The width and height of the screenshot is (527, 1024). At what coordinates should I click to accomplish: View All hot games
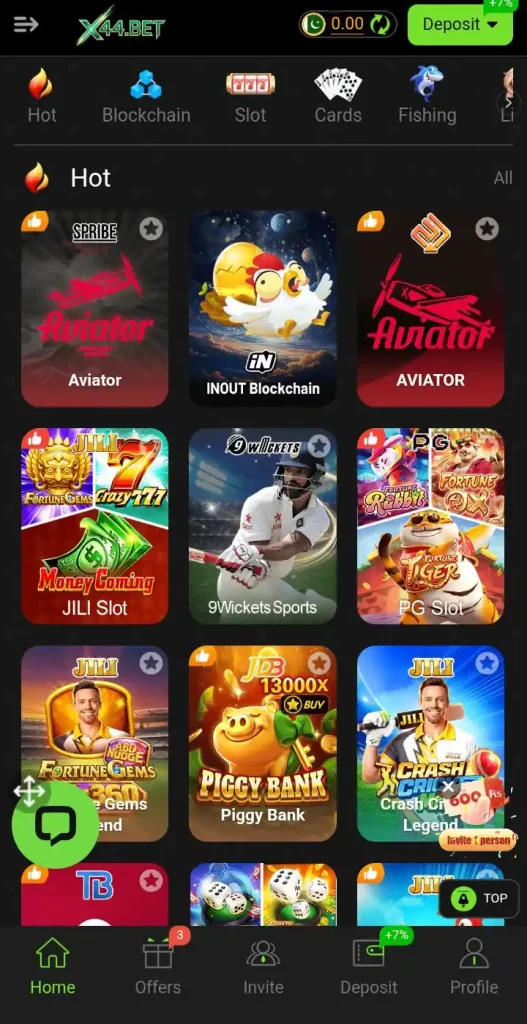pyautogui.click(x=503, y=178)
